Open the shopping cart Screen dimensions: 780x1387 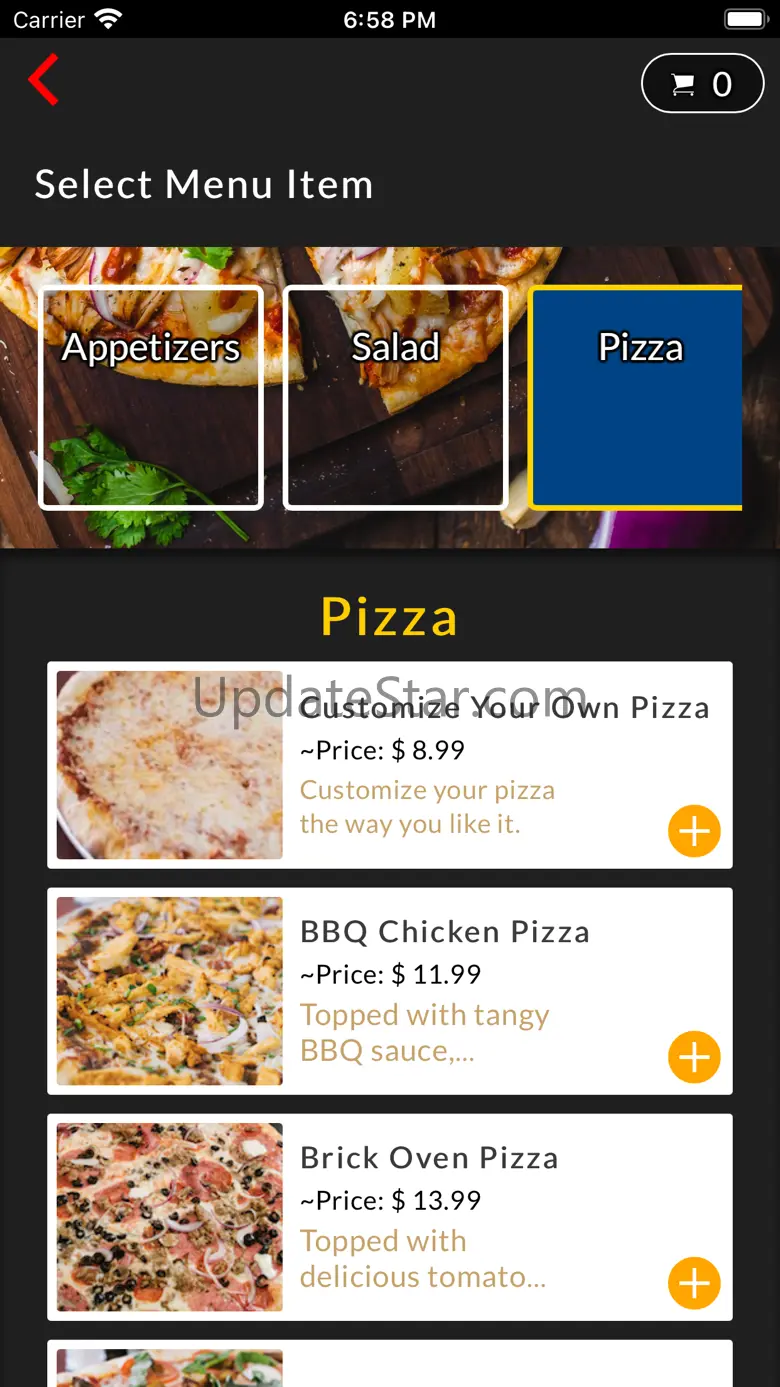[x=702, y=84]
